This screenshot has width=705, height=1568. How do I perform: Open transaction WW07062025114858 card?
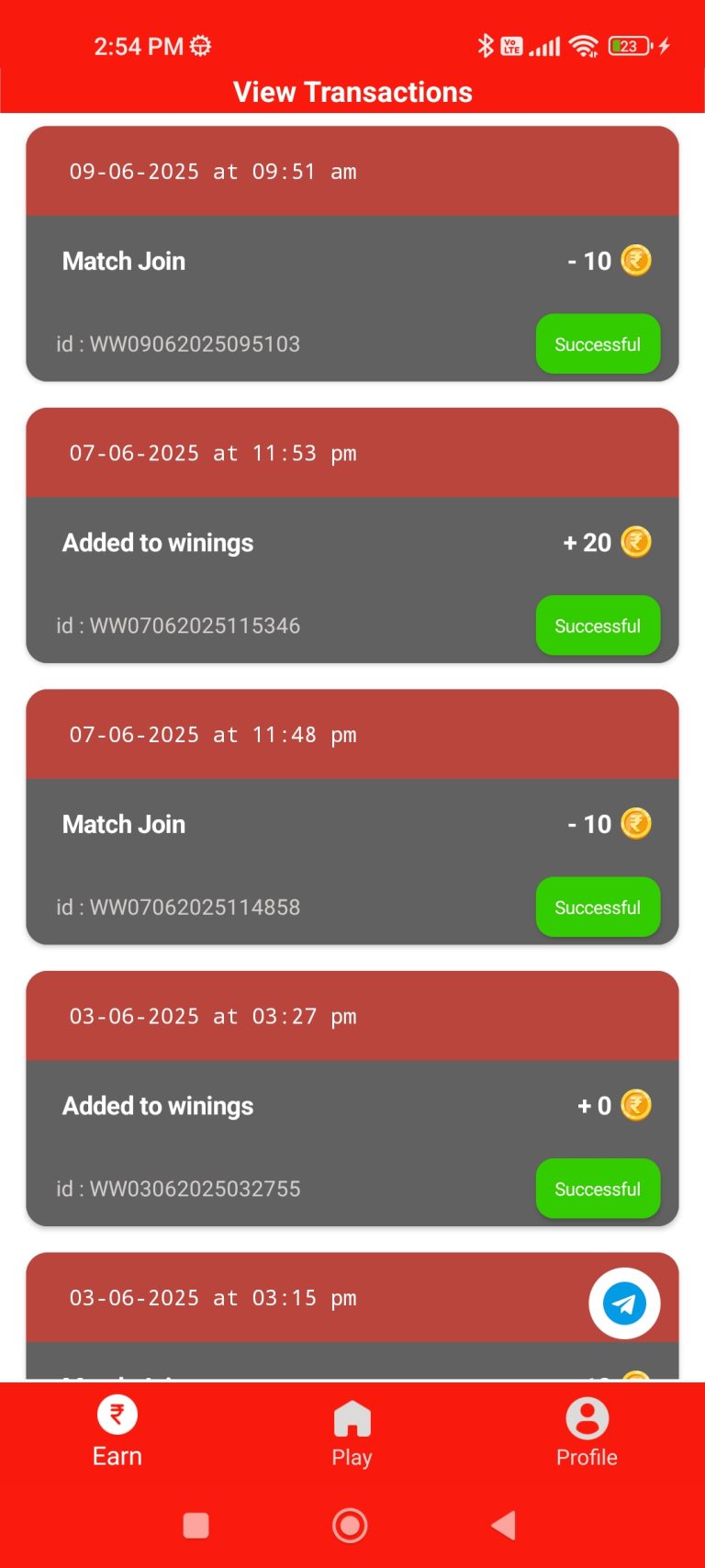click(x=352, y=817)
